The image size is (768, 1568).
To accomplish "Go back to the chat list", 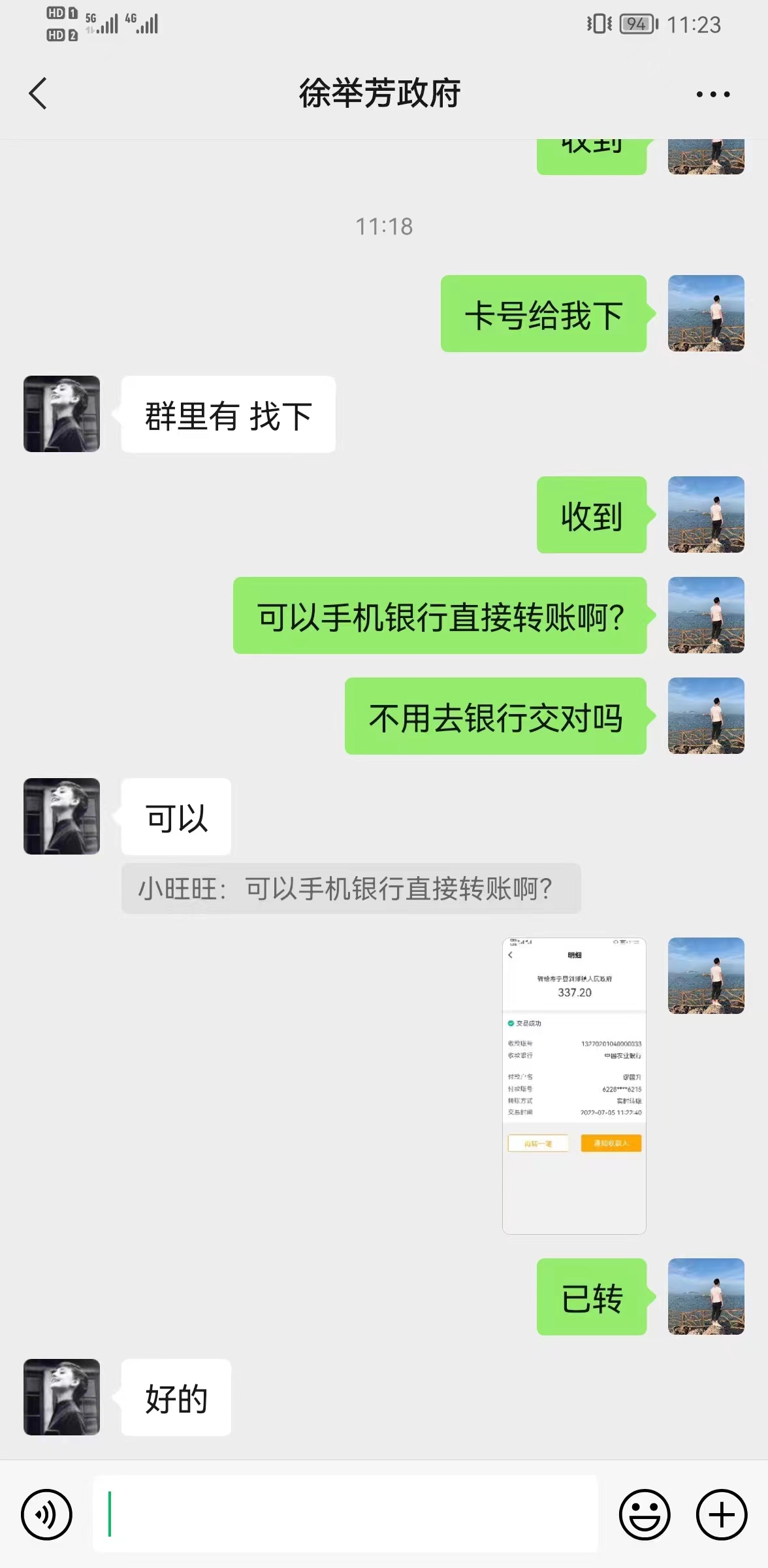I will (x=38, y=93).
